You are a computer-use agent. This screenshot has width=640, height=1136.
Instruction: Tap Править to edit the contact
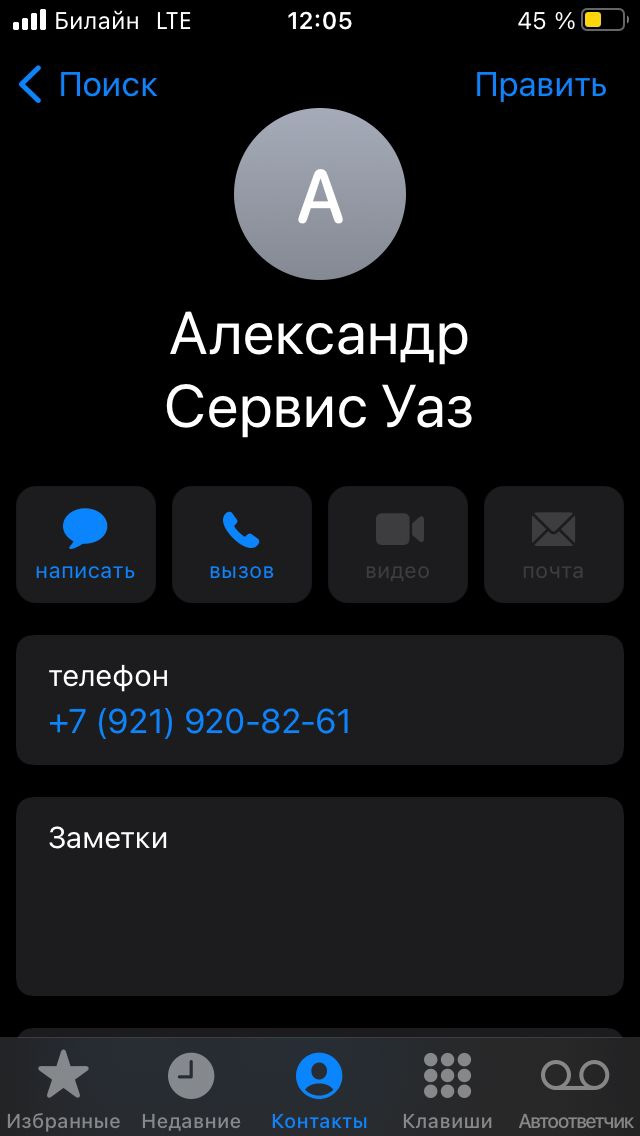point(540,85)
